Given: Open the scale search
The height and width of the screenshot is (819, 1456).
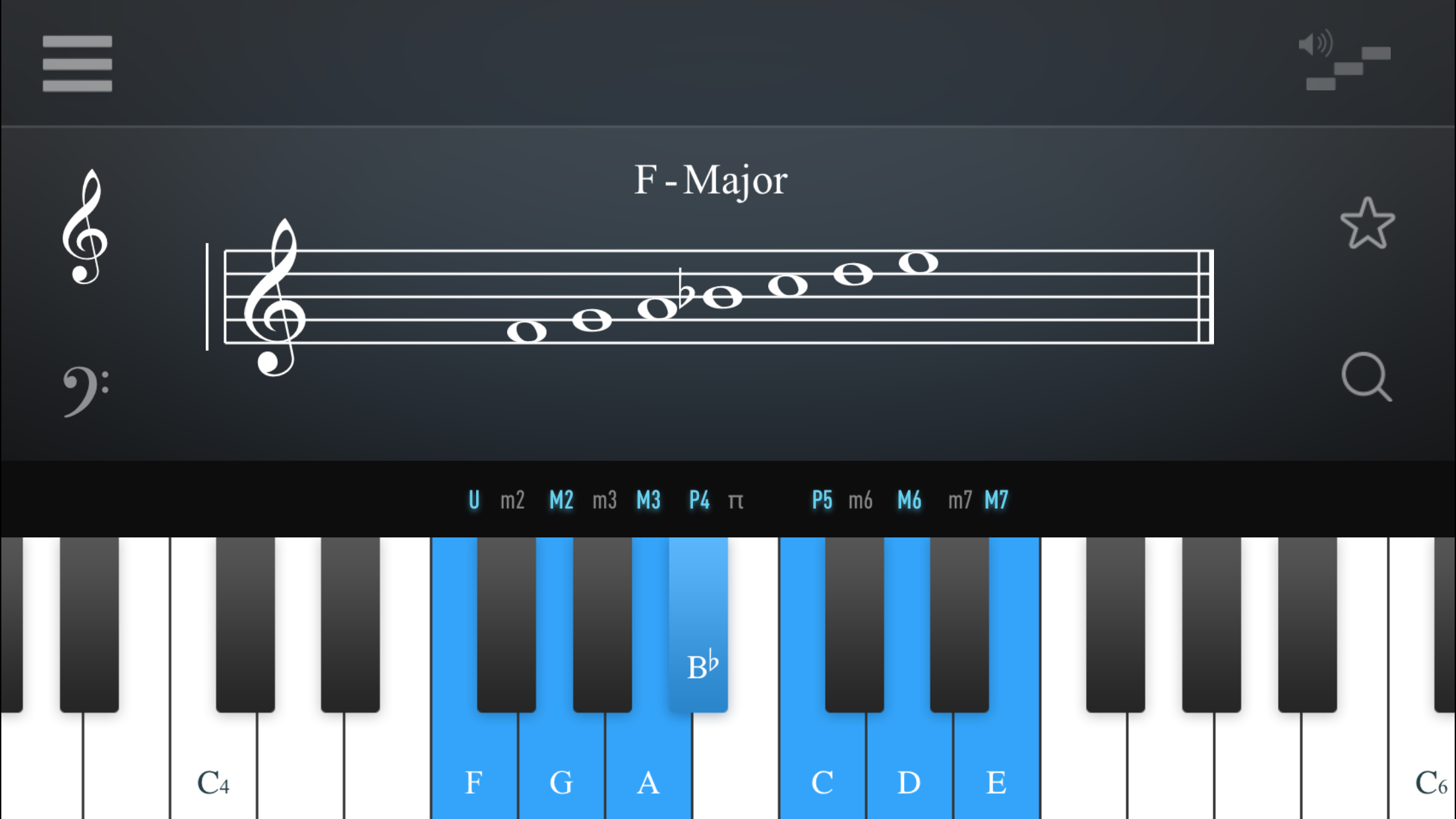Looking at the screenshot, I should [x=1366, y=377].
